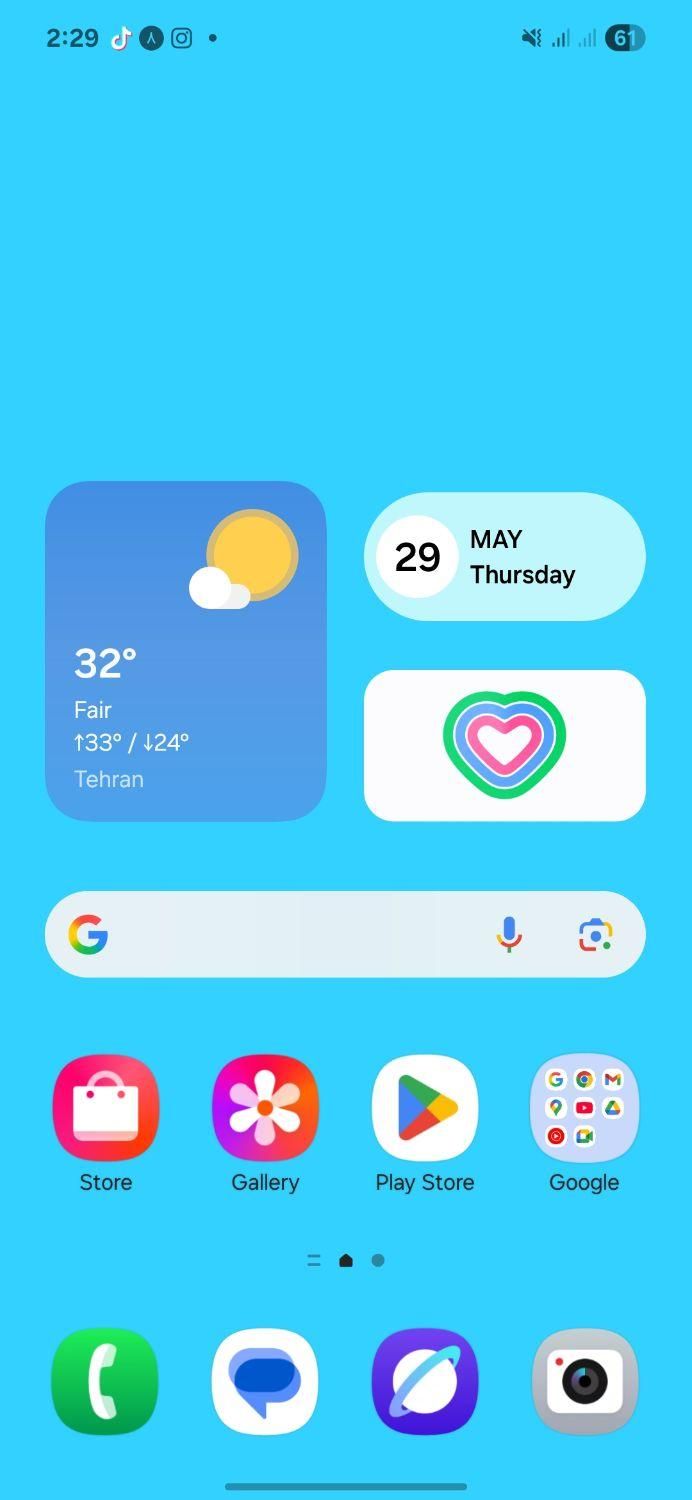Launch the Samsung Internet browser

pos(425,1381)
